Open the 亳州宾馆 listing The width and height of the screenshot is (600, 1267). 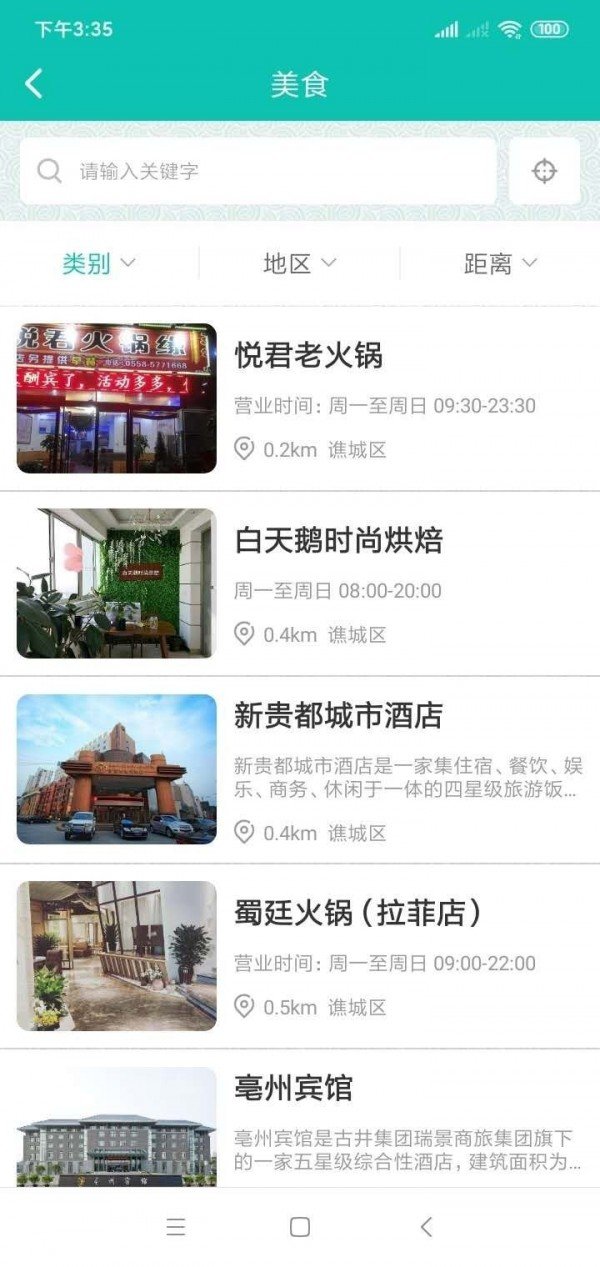tap(300, 1125)
